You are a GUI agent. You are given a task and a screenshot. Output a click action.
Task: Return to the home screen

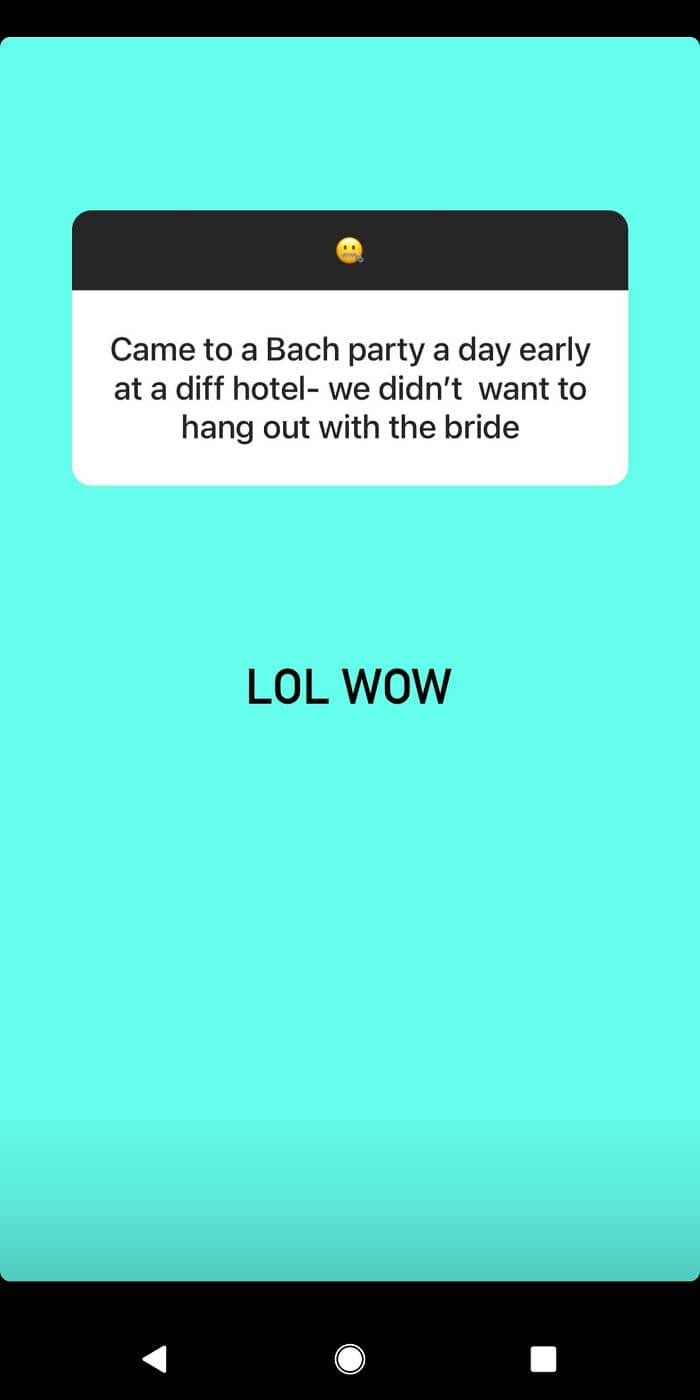point(350,1358)
